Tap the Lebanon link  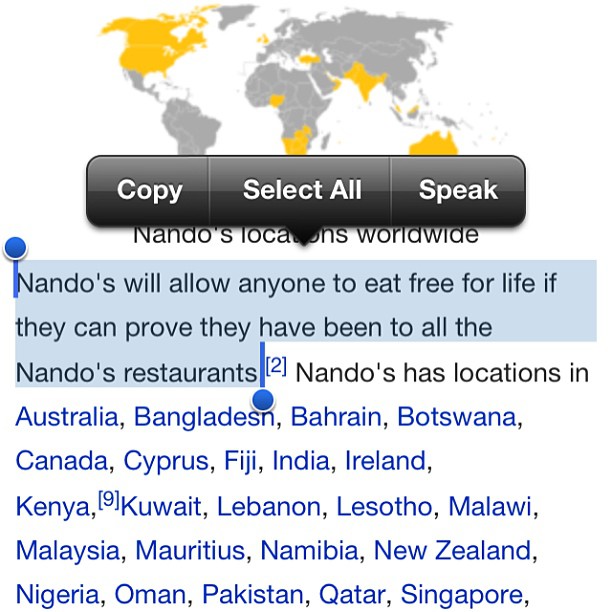click(x=268, y=507)
